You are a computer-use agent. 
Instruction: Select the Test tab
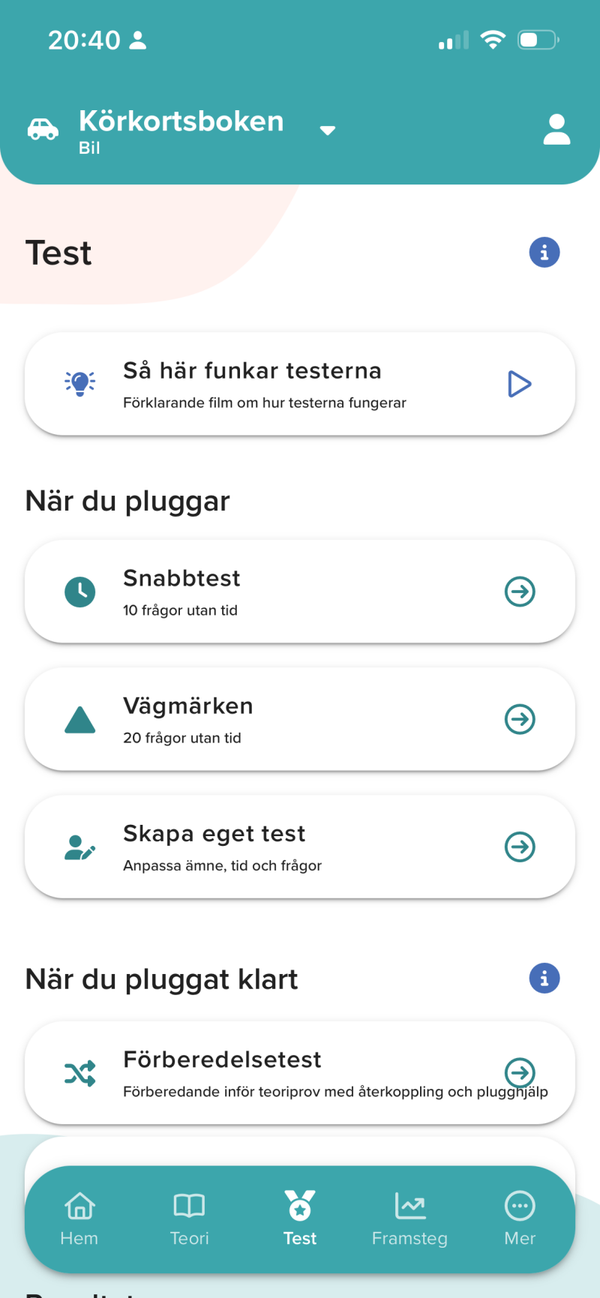[x=300, y=1220]
